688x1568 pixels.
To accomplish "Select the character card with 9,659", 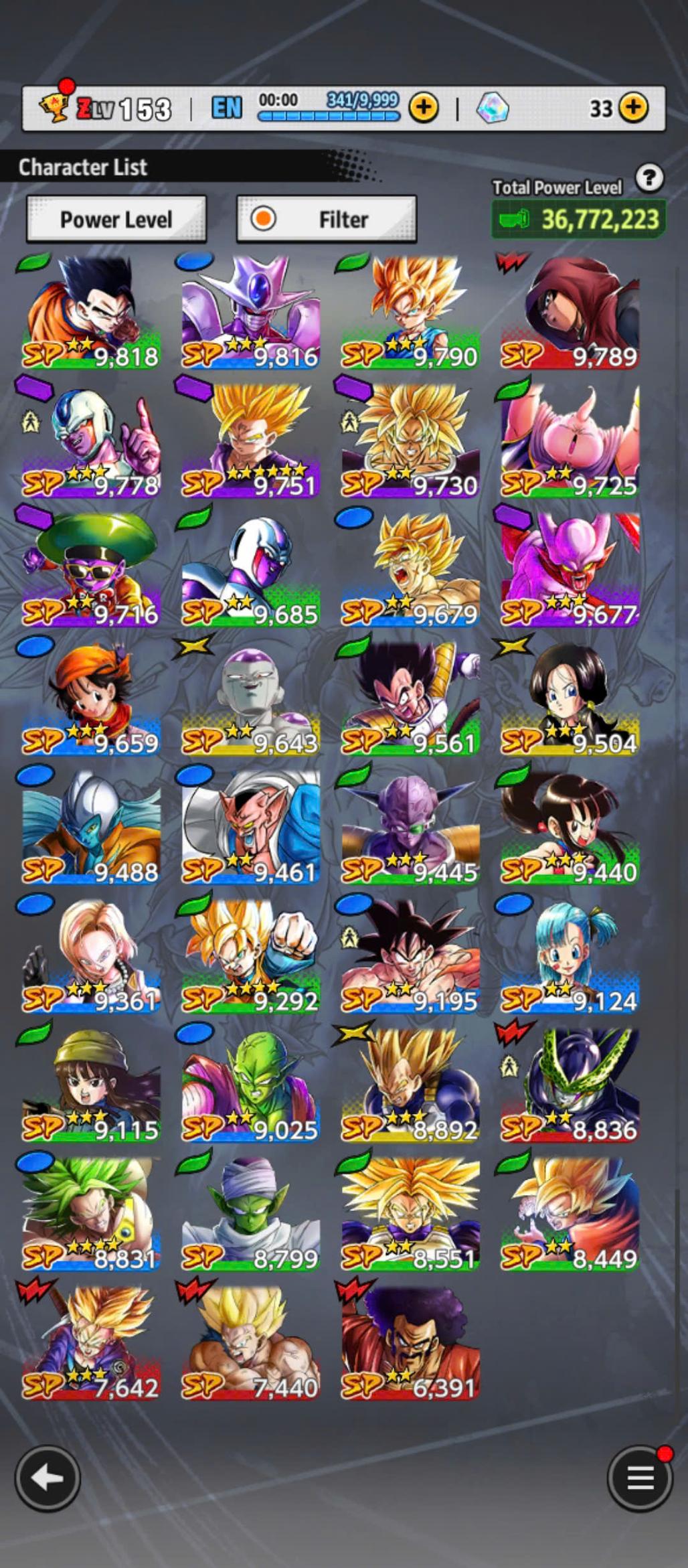I will click(91, 698).
